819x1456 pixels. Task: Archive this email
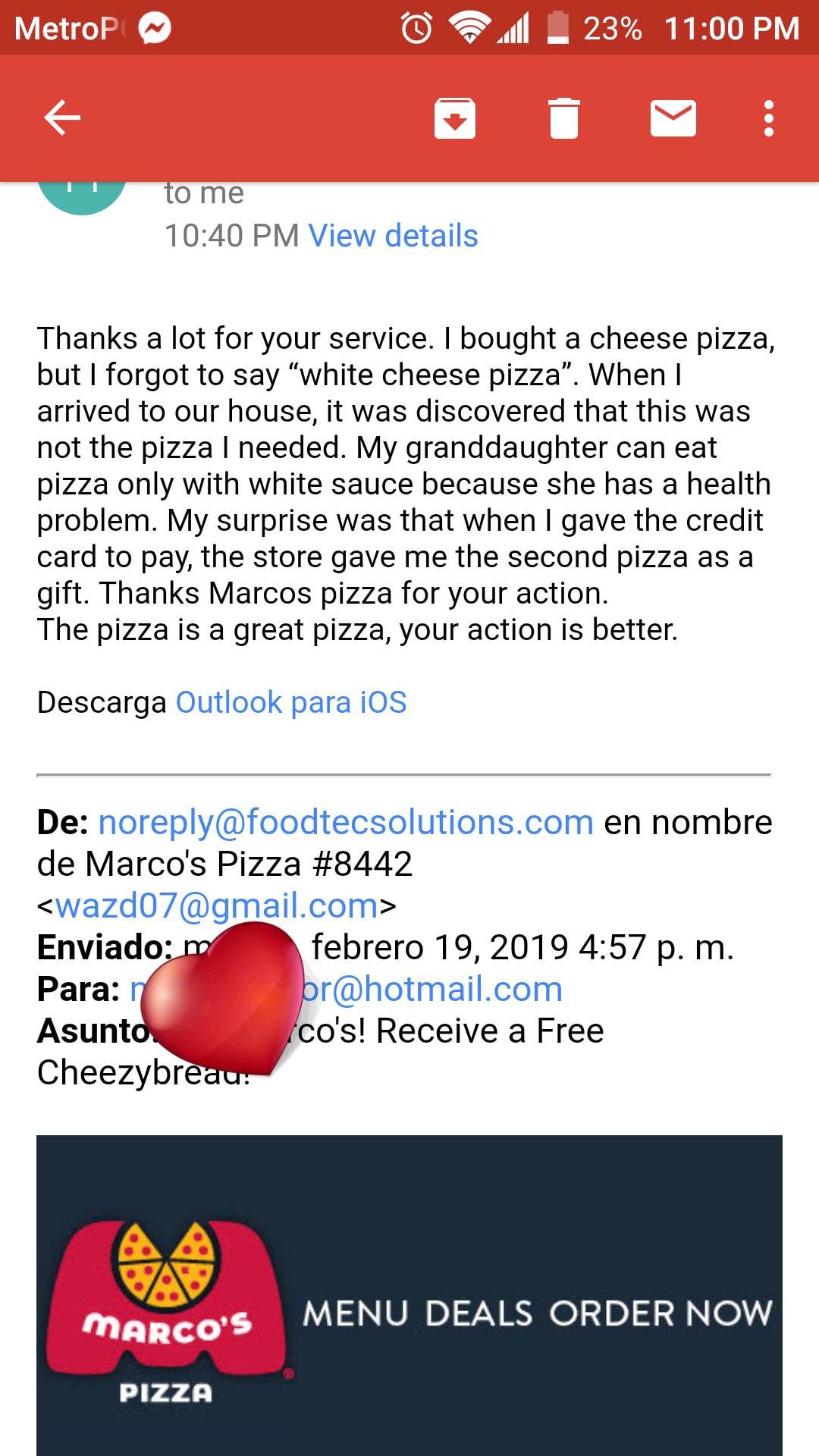coord(455,118)
